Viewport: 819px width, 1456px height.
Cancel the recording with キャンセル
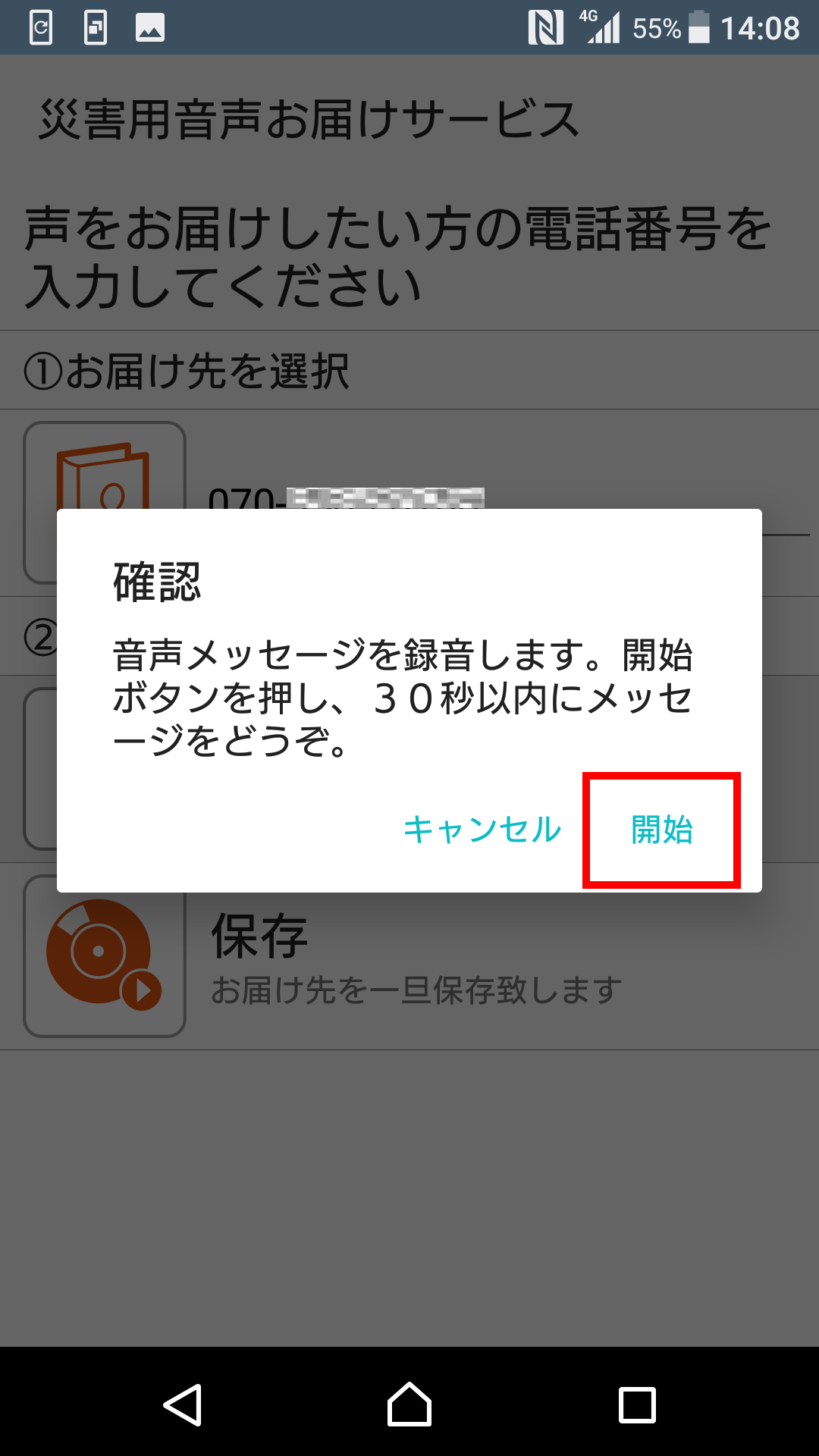click(x=482, y=830)
